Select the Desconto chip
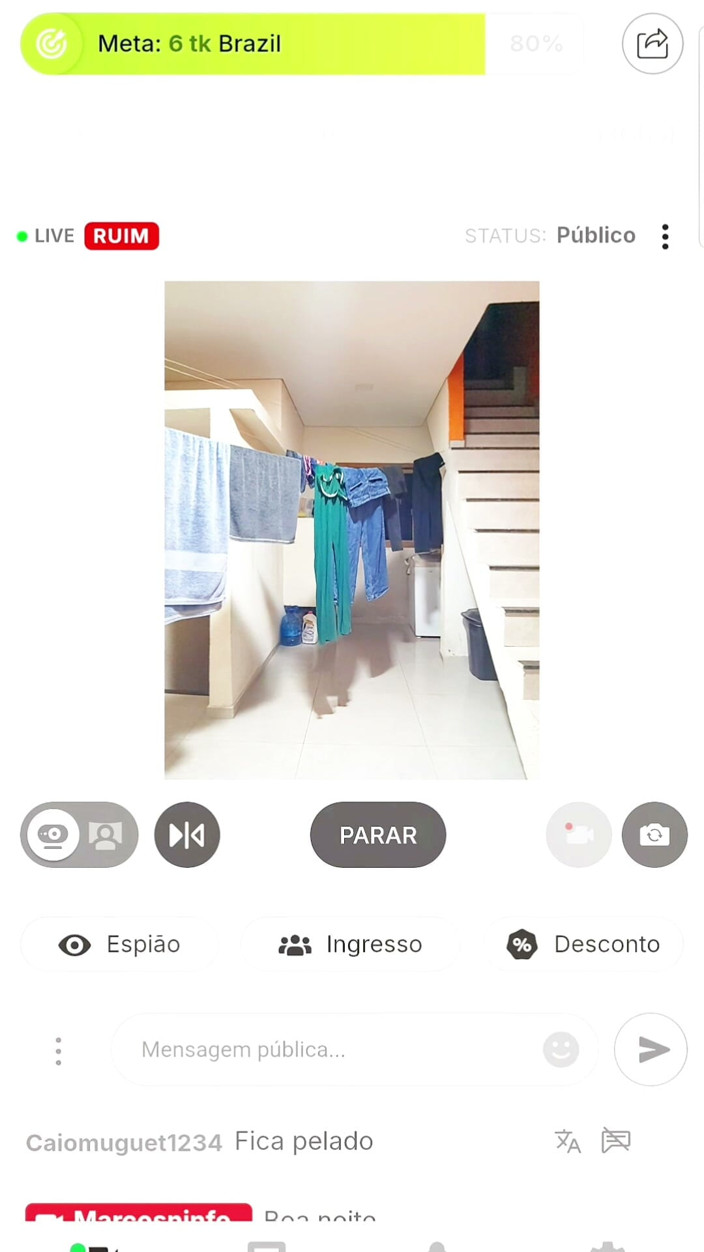The image size is (704, 1252). 584,944
